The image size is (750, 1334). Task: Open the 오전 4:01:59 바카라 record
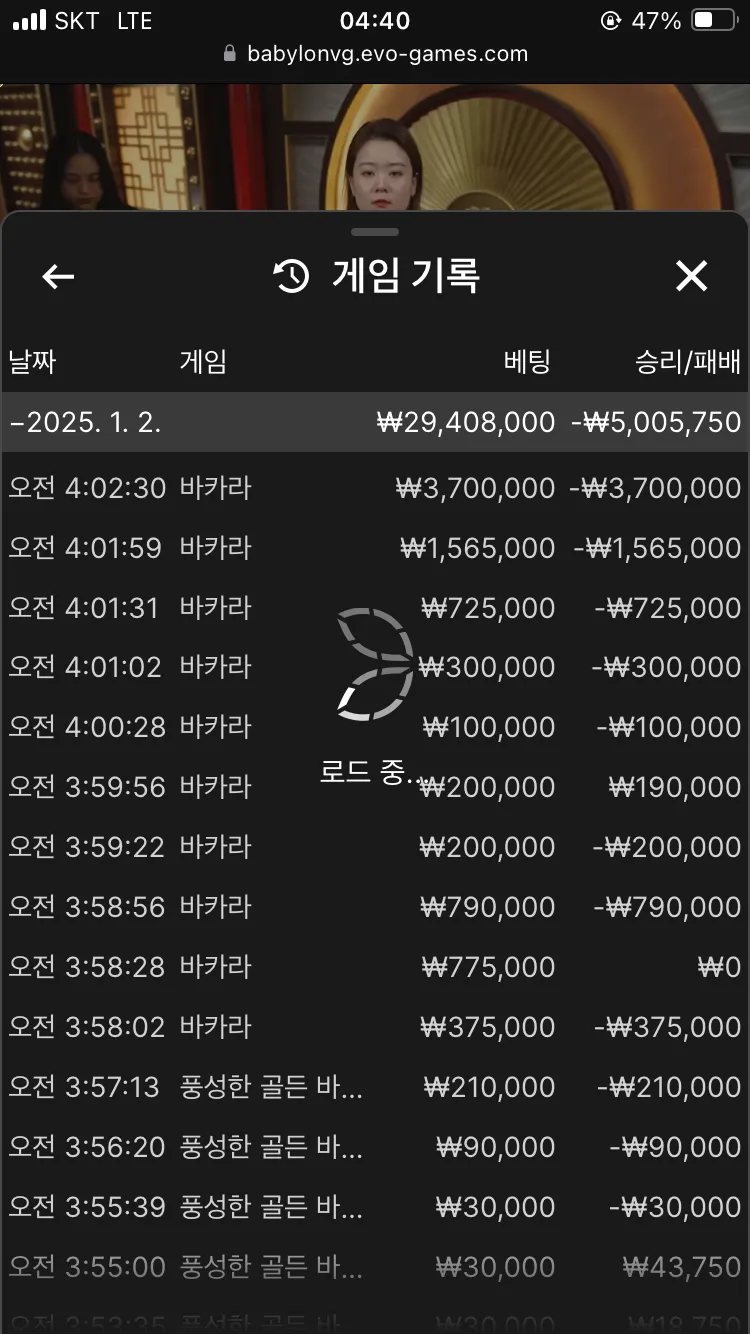[x=375, y=548]
